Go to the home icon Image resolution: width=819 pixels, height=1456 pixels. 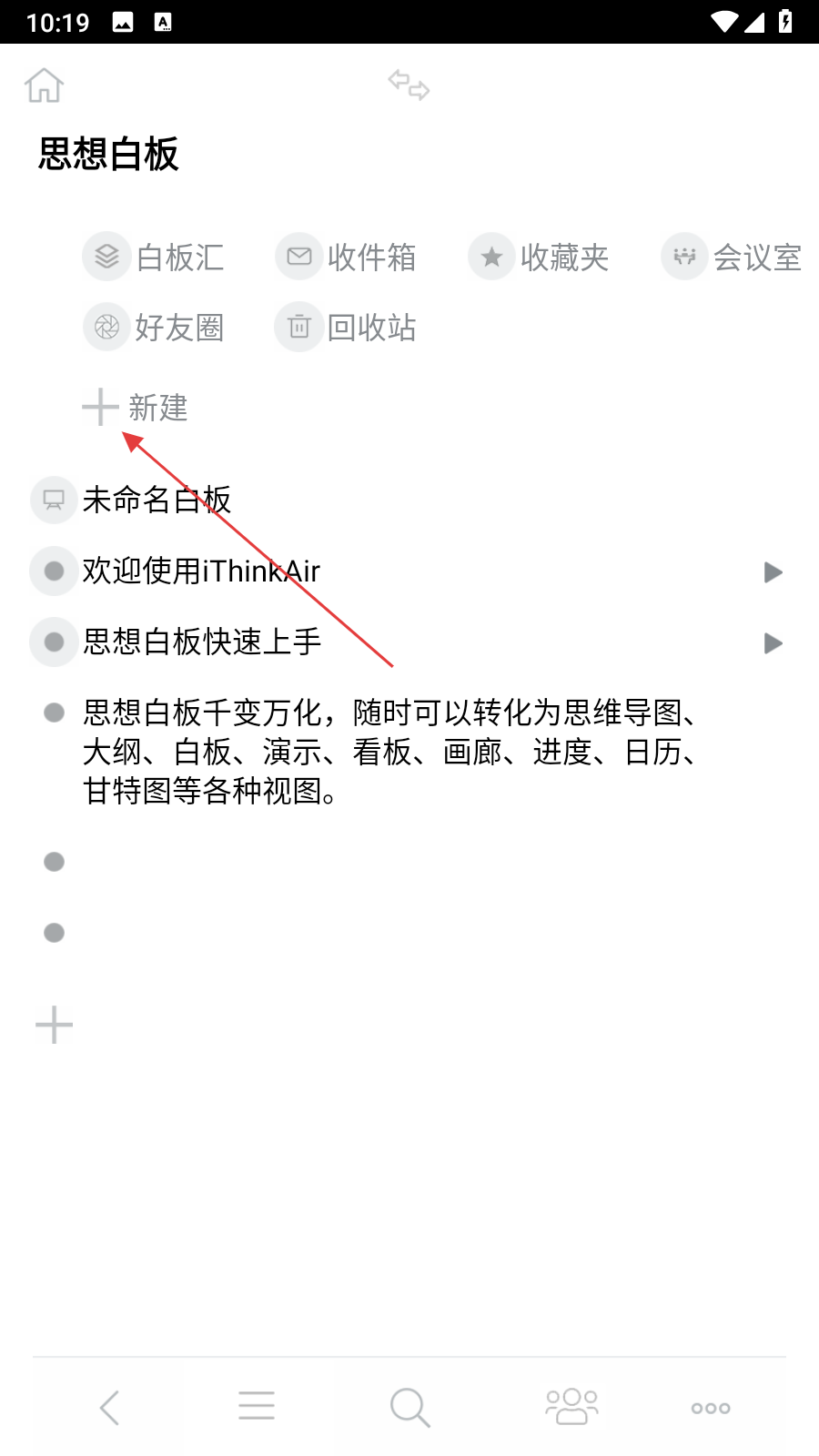(44, 86)
